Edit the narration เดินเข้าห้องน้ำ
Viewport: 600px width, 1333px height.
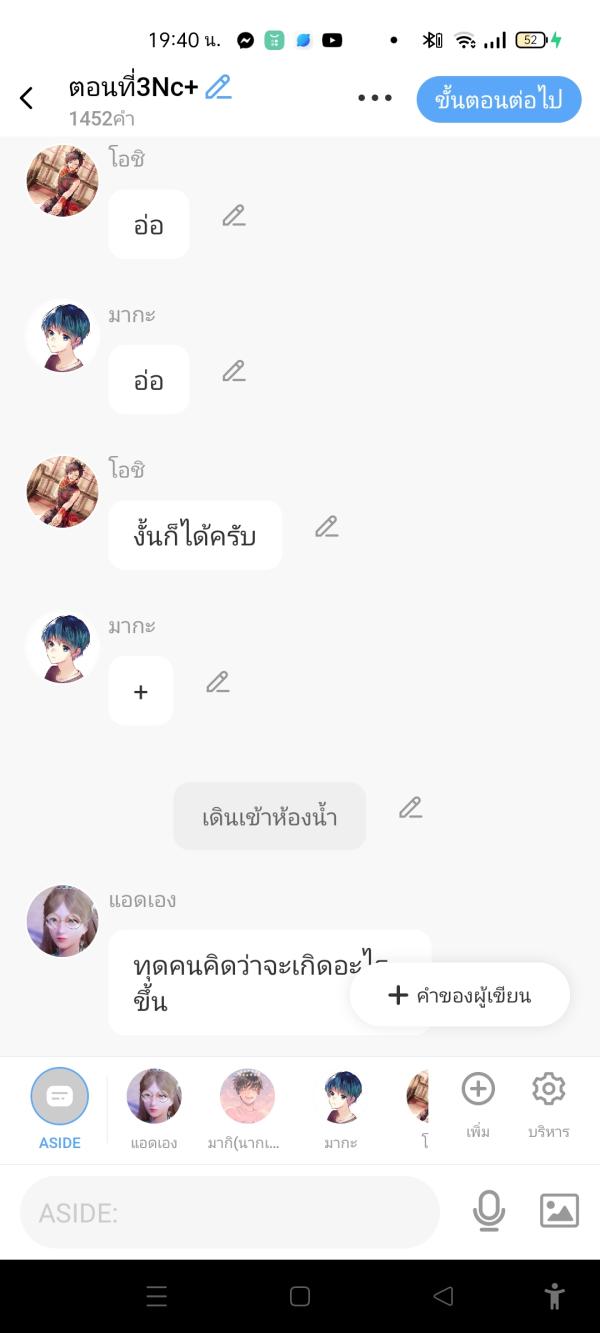(410, 808)
